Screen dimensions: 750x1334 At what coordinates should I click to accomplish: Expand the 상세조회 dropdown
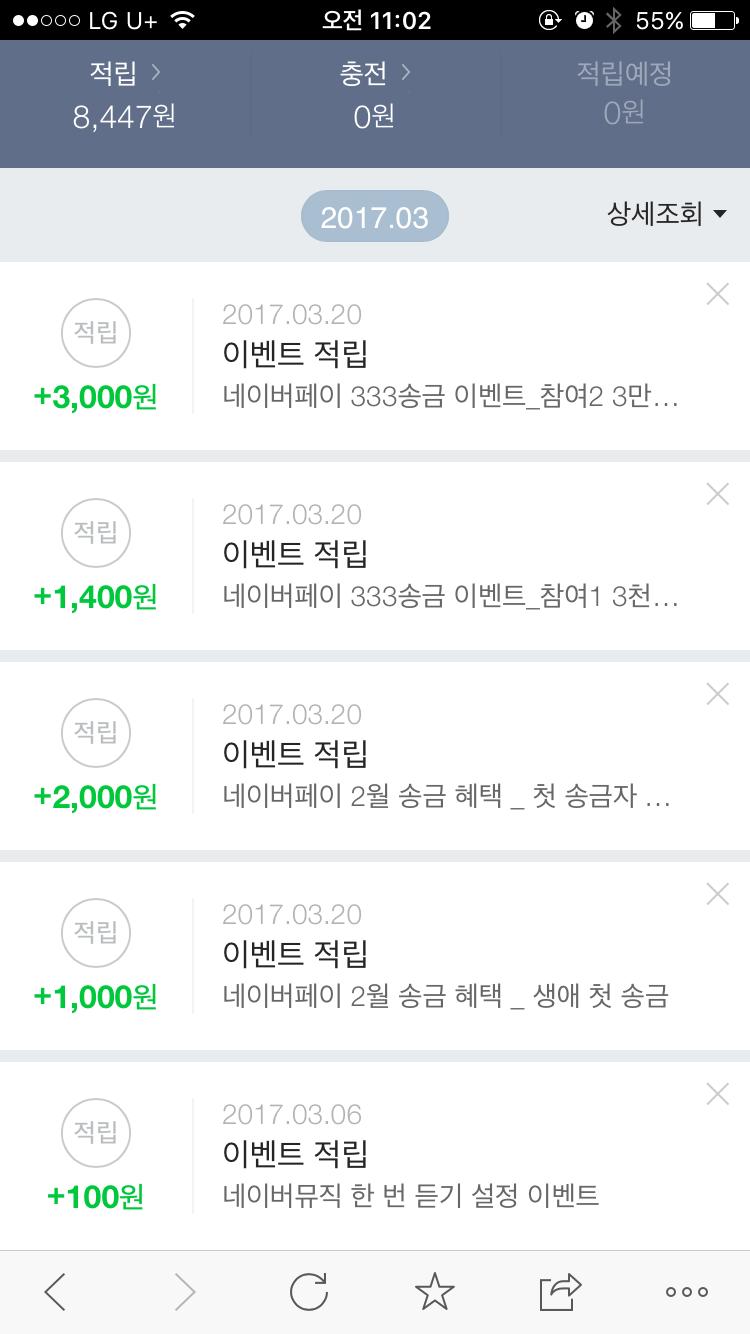[666, 214]
